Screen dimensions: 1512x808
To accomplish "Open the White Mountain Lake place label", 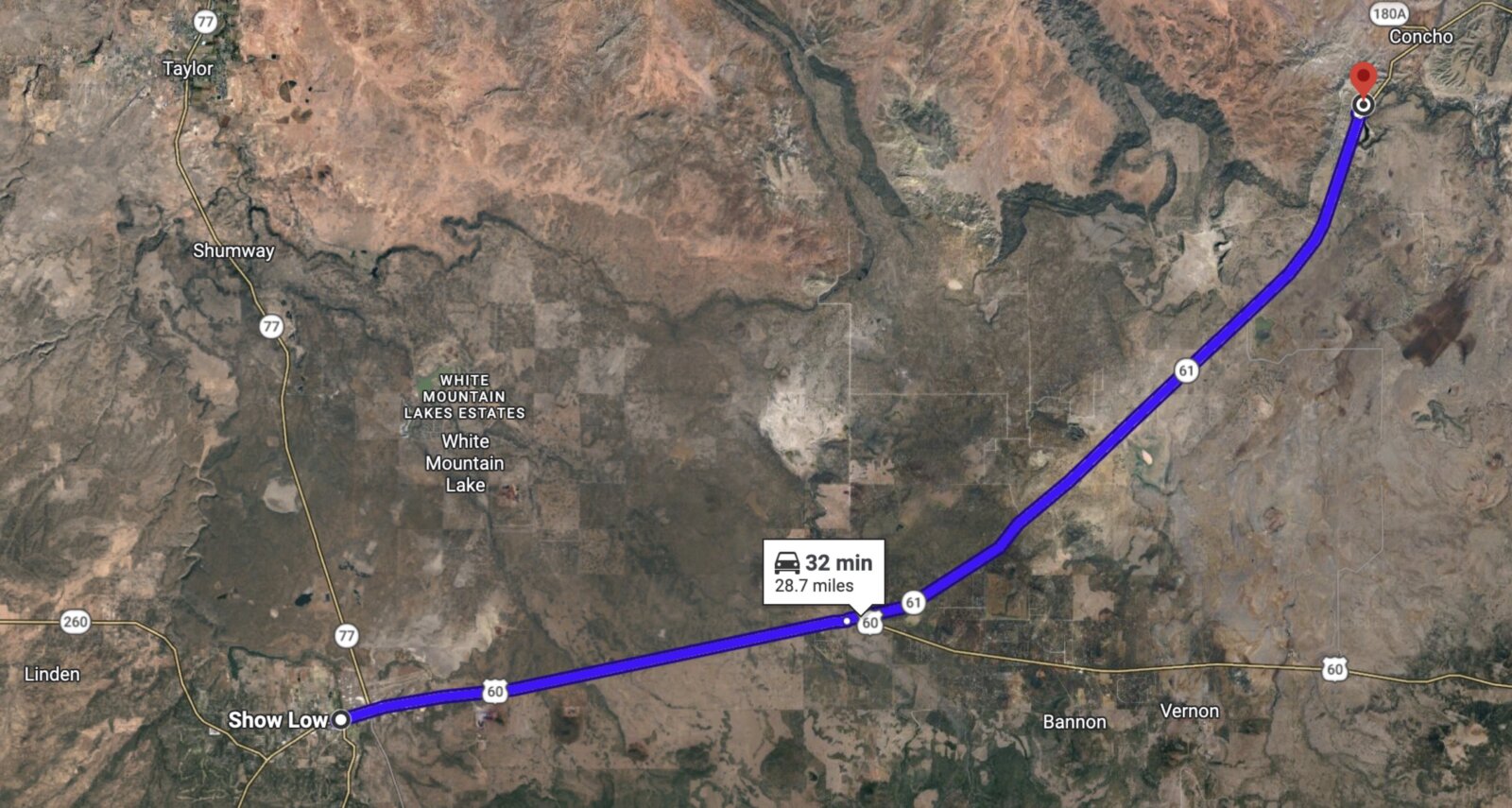I will click(x=465, y=463).
